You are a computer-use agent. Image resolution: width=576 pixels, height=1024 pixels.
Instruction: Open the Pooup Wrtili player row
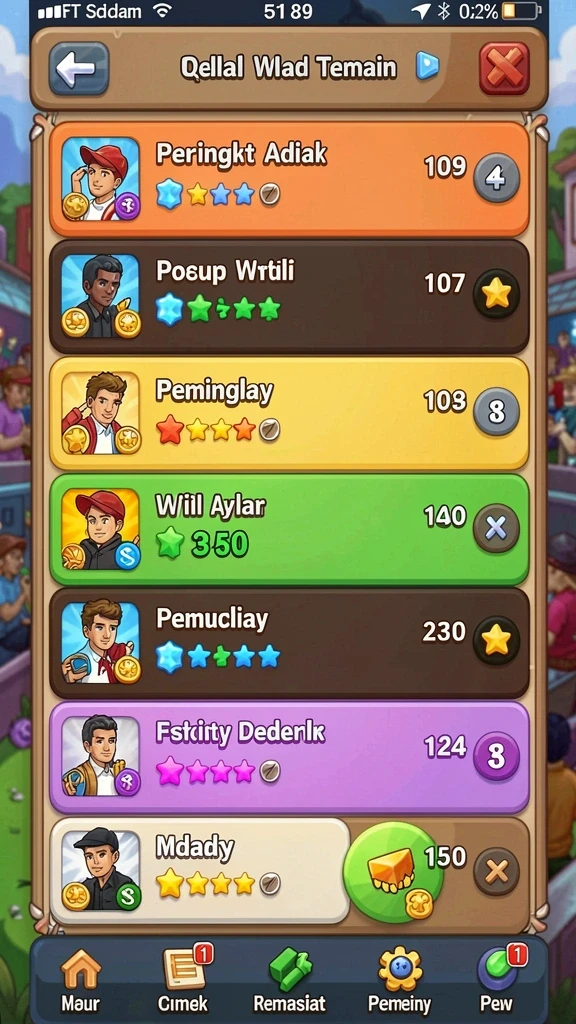[x=289, y=297]
